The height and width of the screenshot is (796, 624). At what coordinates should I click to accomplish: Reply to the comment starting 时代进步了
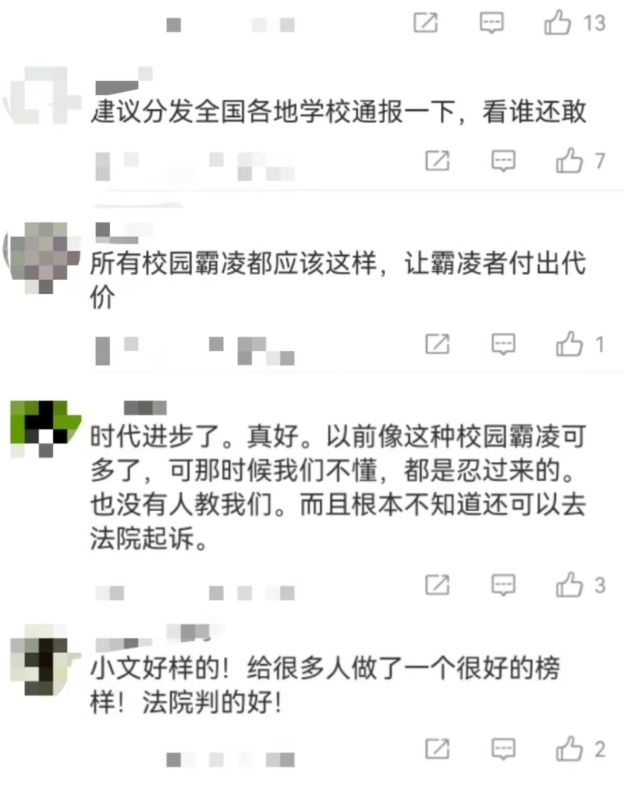pyautogui.click(x=504, y=583)
